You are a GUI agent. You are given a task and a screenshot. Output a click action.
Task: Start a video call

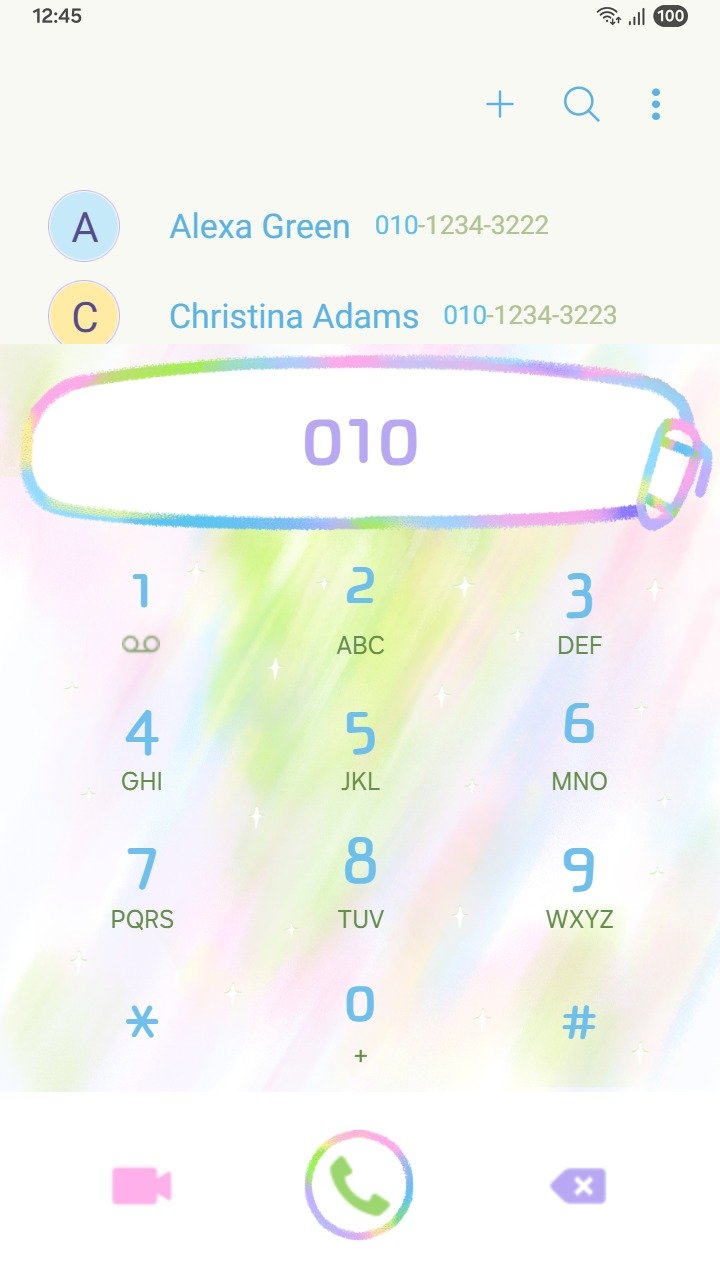coord(142,1186)
